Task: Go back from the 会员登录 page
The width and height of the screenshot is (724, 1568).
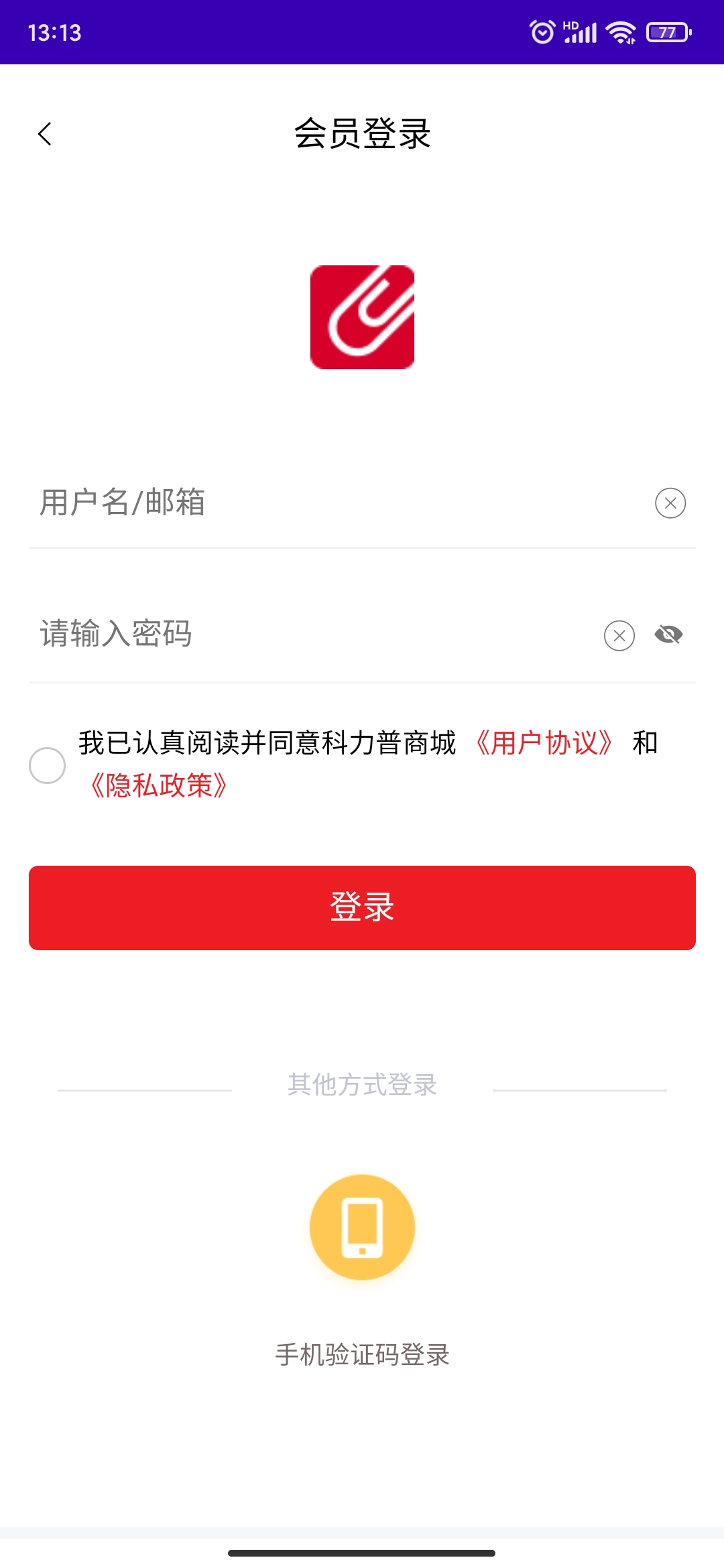Action: coord(45,134)
